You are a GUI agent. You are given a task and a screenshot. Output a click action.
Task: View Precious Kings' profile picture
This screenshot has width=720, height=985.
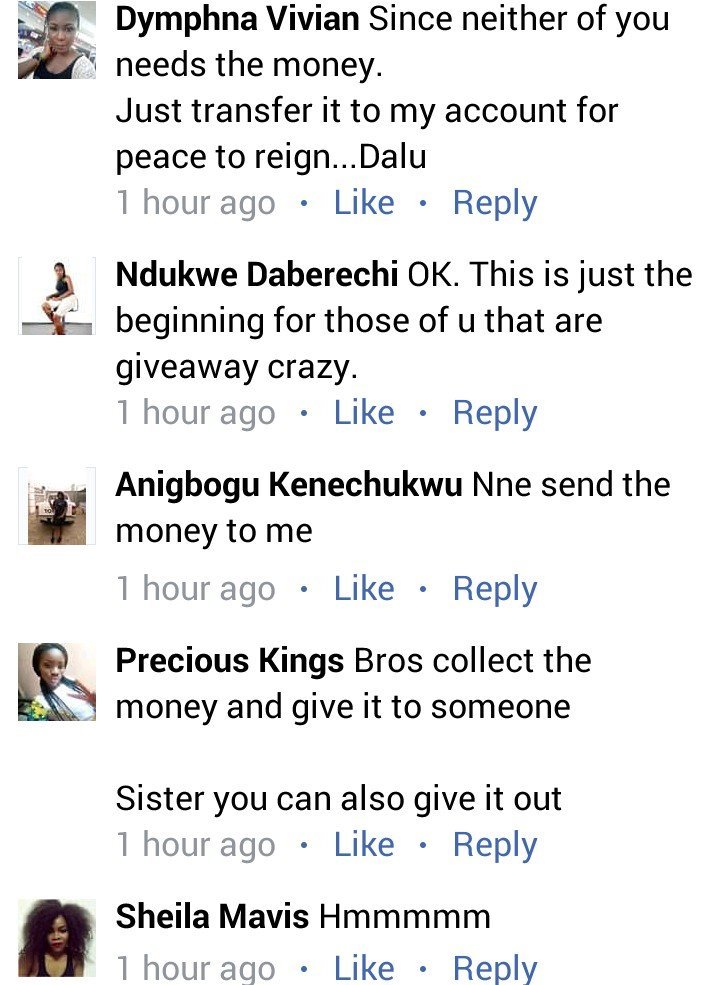point(57,682)
